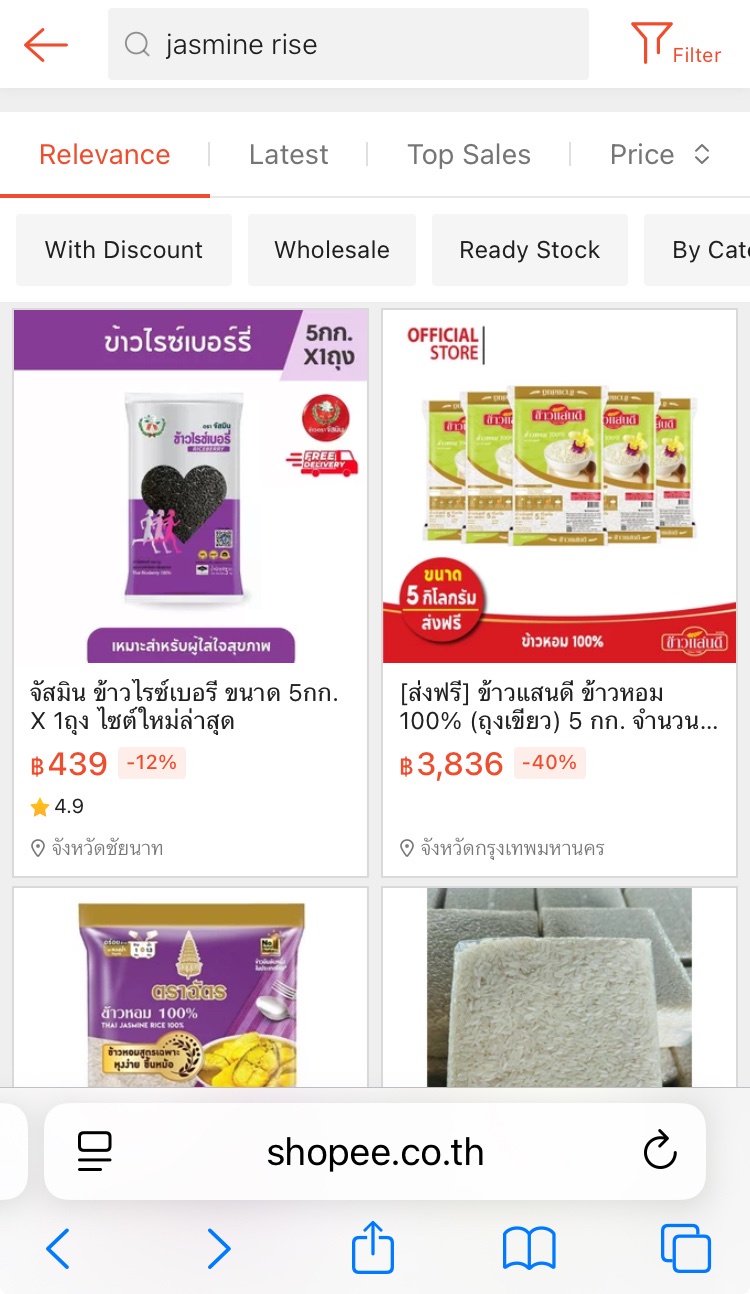Viewport: 750px width, 1294px height.
Task: Show all open browser tabs
Action: (686, 1249)
